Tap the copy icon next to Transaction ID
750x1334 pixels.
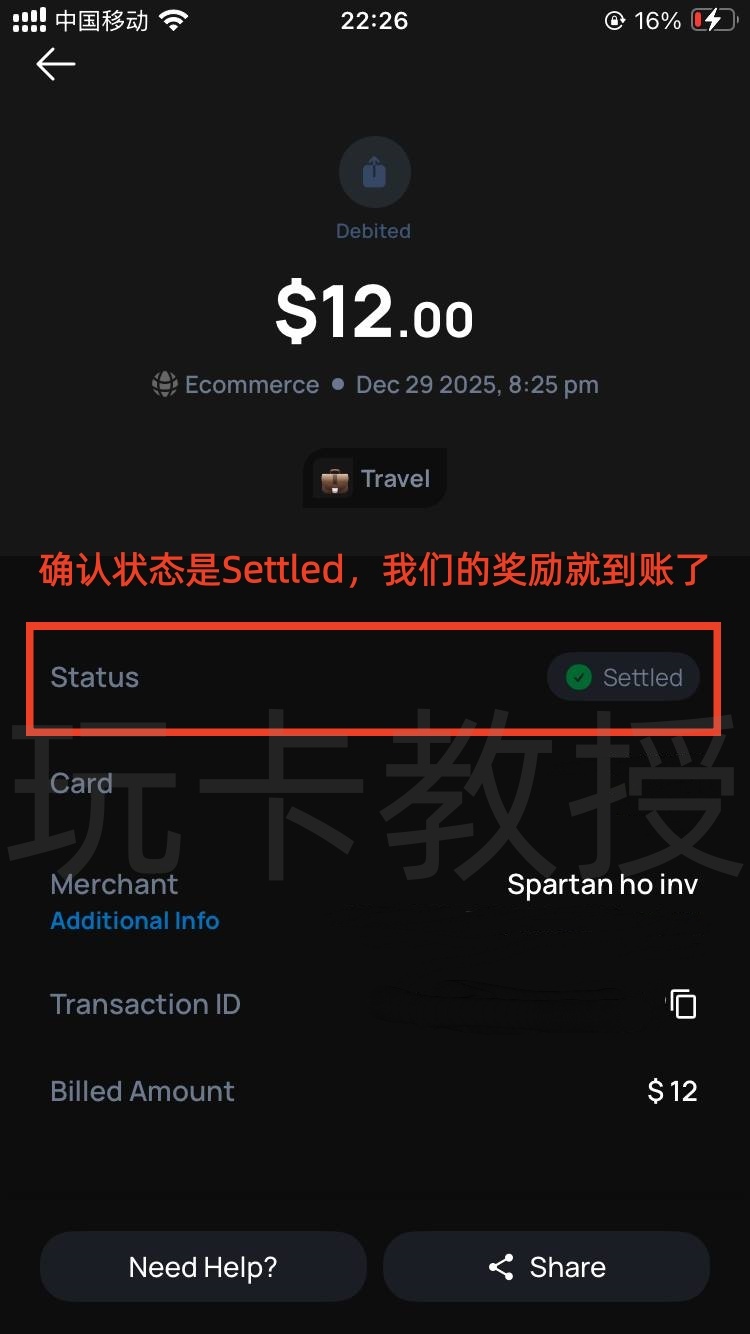tap(684, 1004)
